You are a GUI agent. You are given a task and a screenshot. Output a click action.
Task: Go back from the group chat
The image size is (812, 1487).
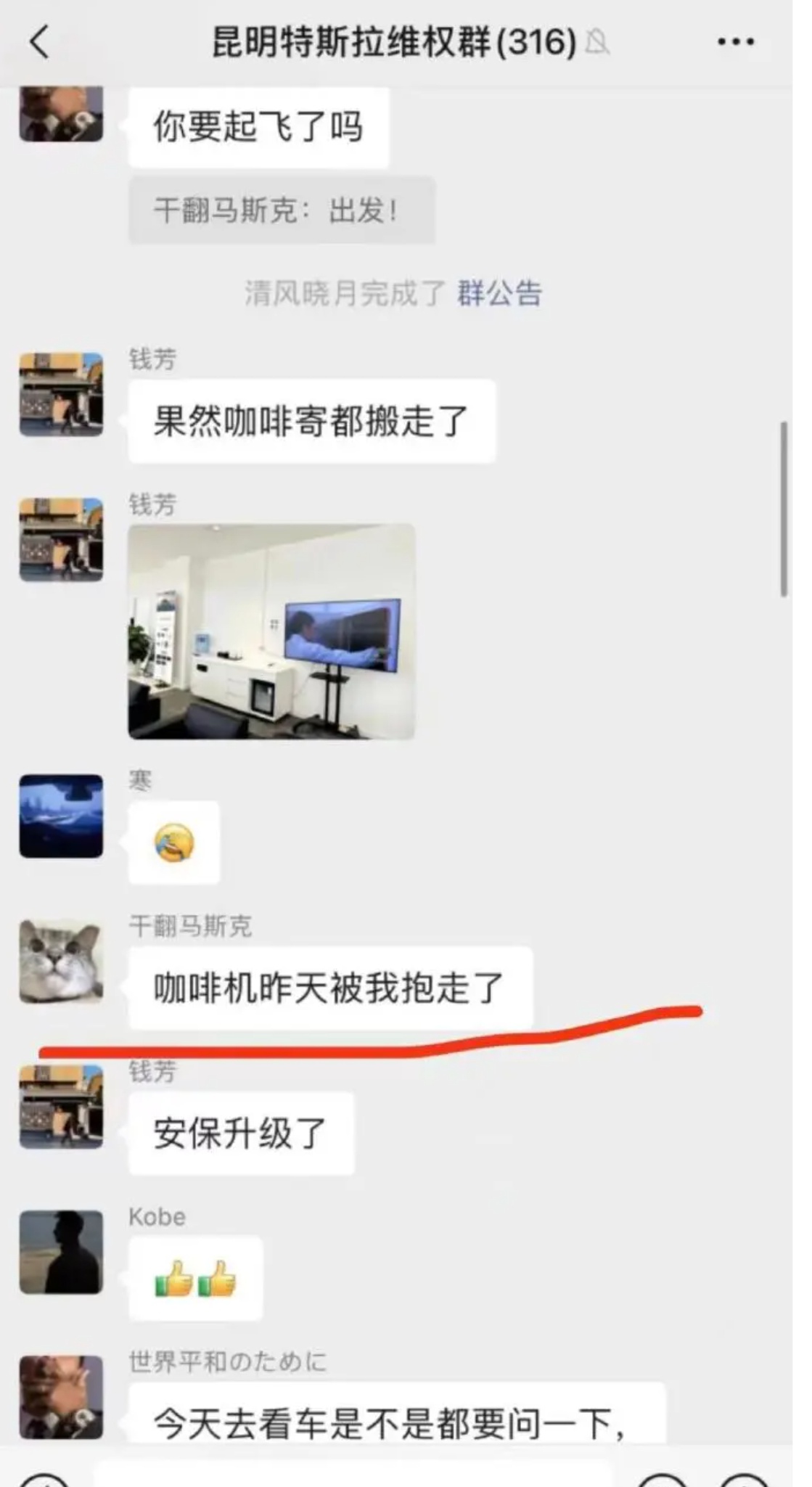point(40,41)
